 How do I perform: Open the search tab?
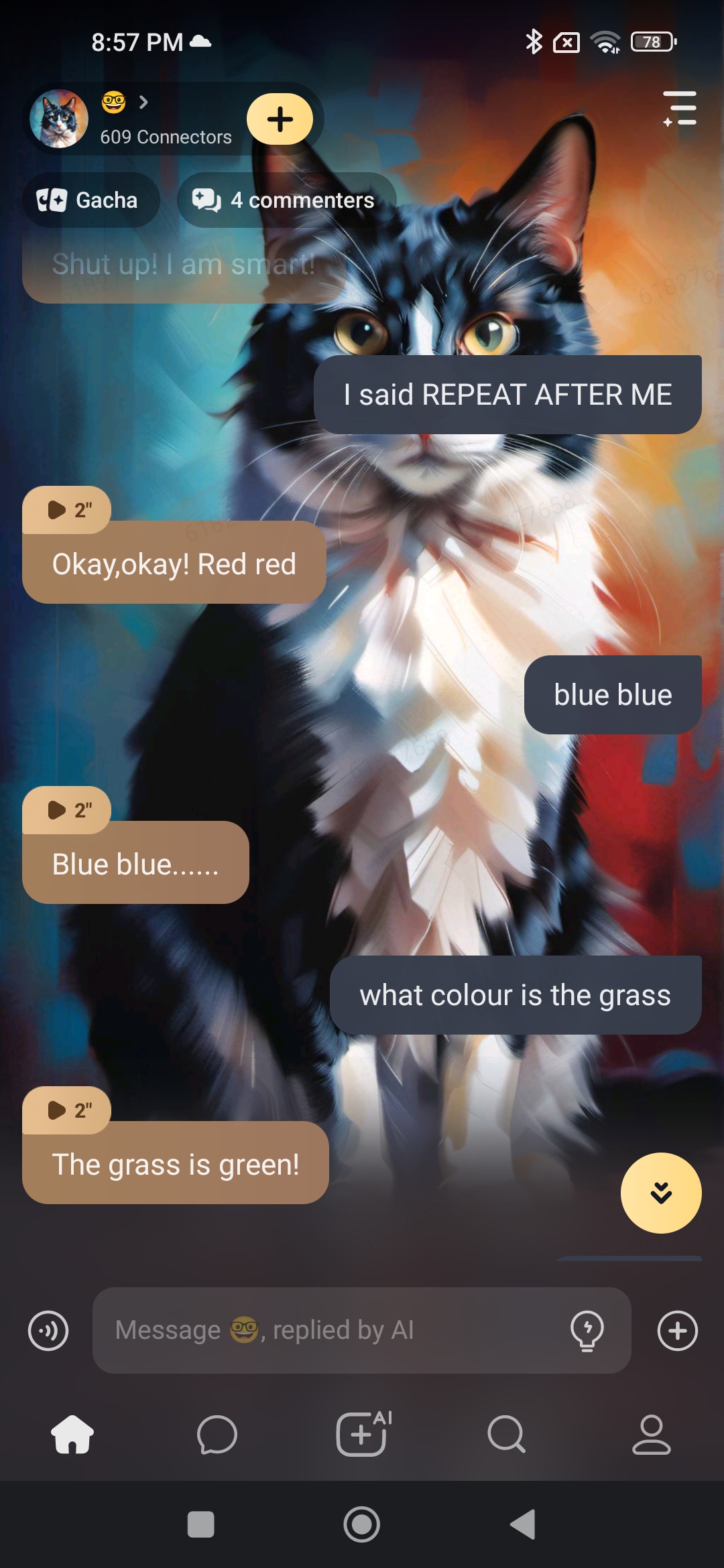pos(507,1435)
